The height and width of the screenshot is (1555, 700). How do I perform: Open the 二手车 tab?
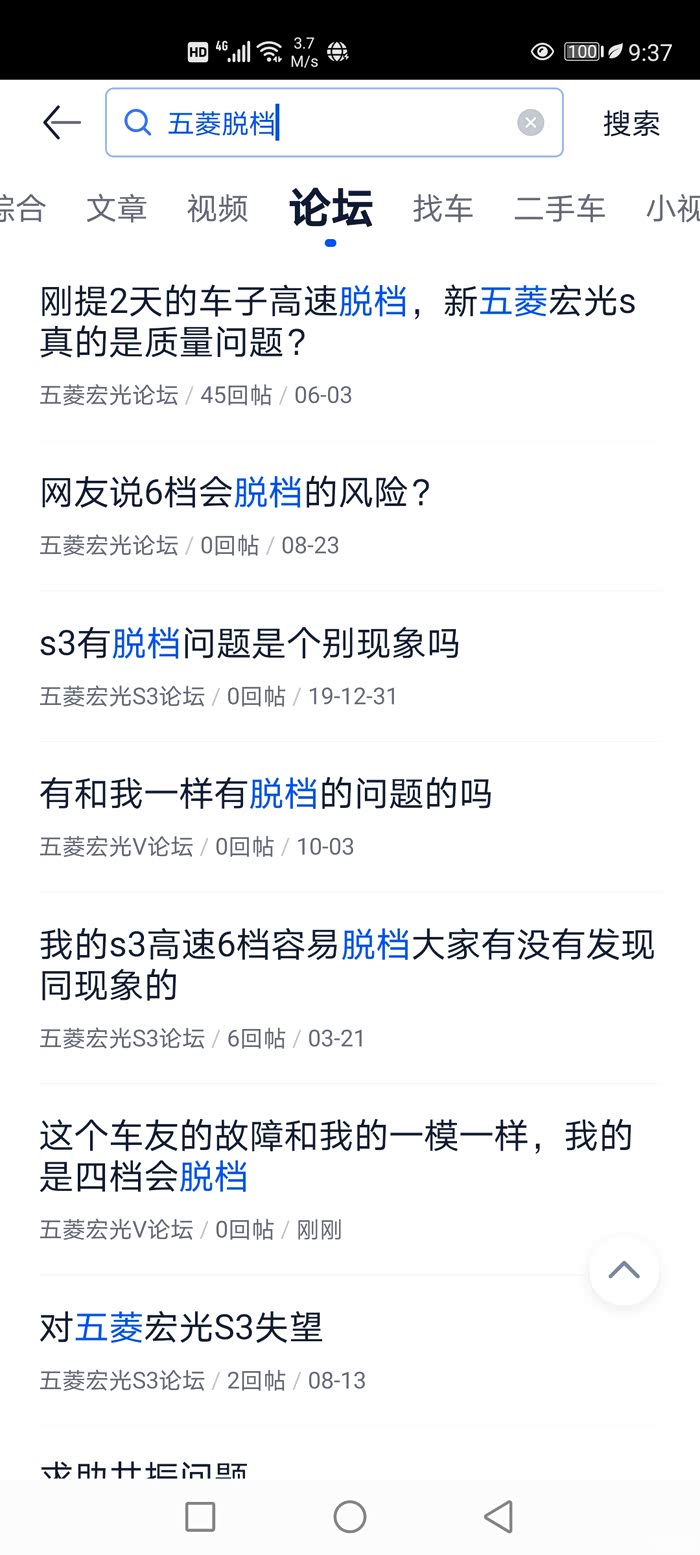[x=559, y=208]
